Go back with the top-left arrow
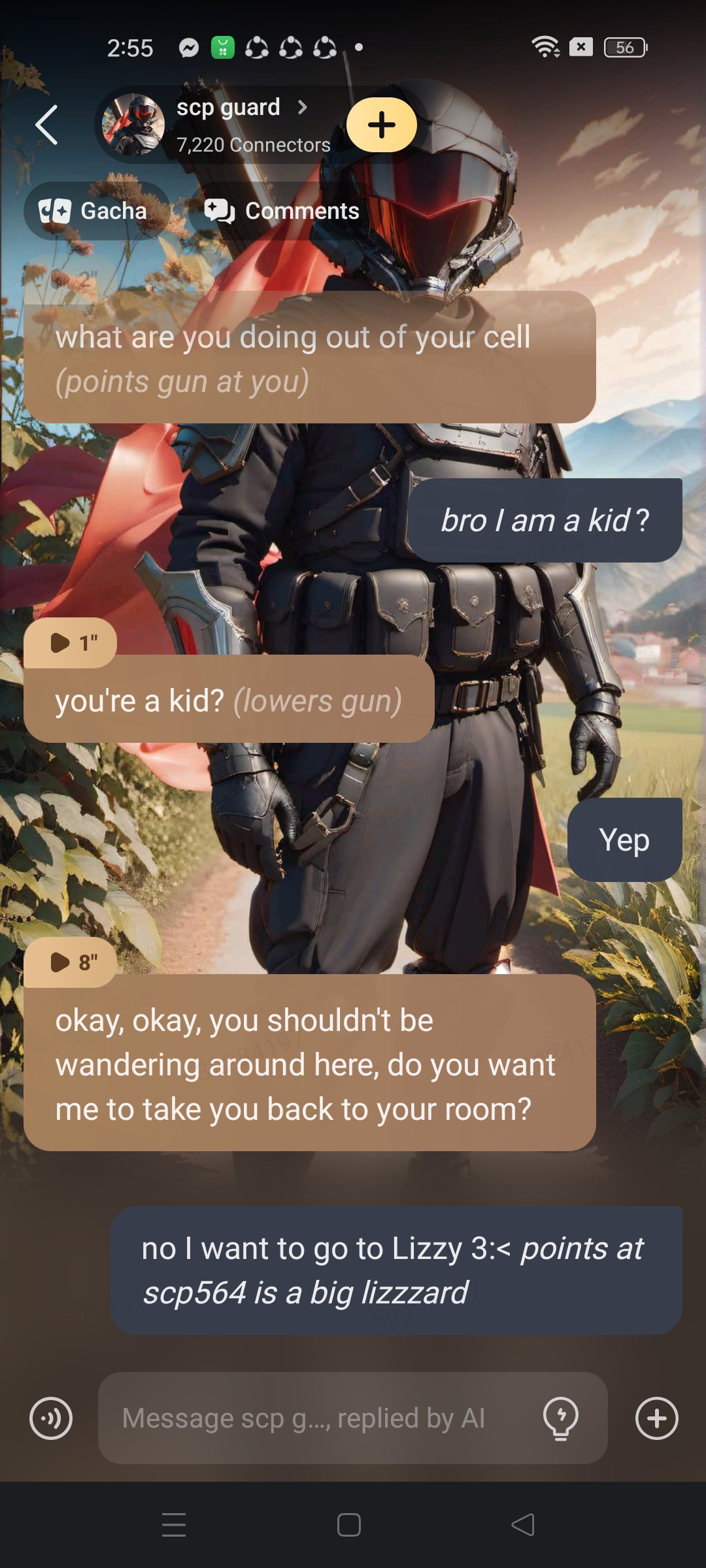Screen dimensions: 706x1568 (46, 125)
